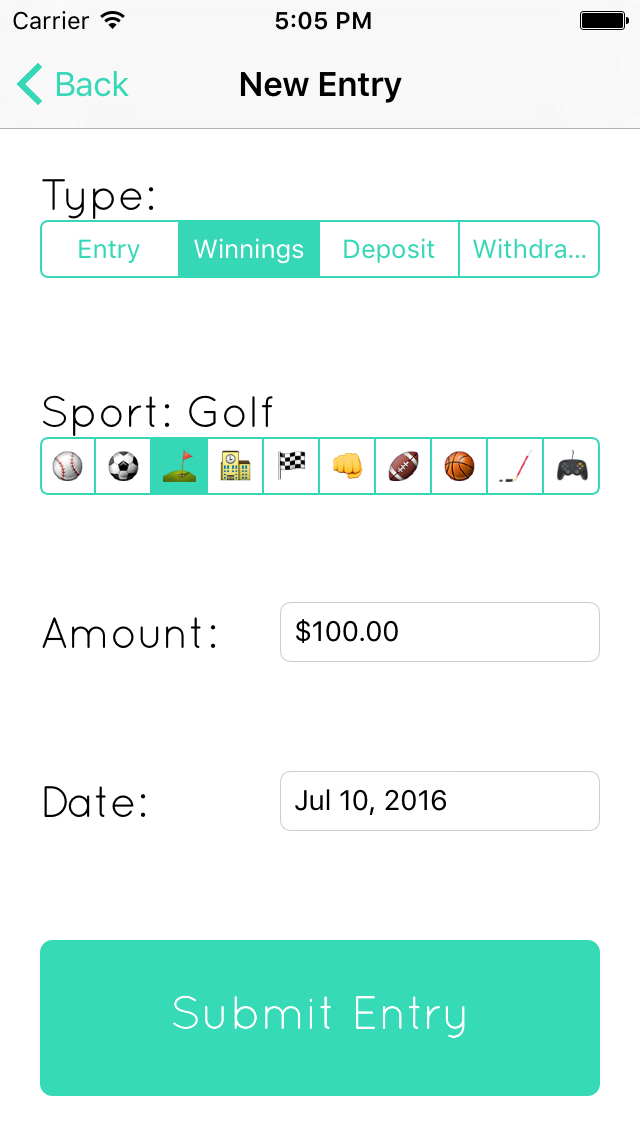Choose the school building sport icon

236,466
